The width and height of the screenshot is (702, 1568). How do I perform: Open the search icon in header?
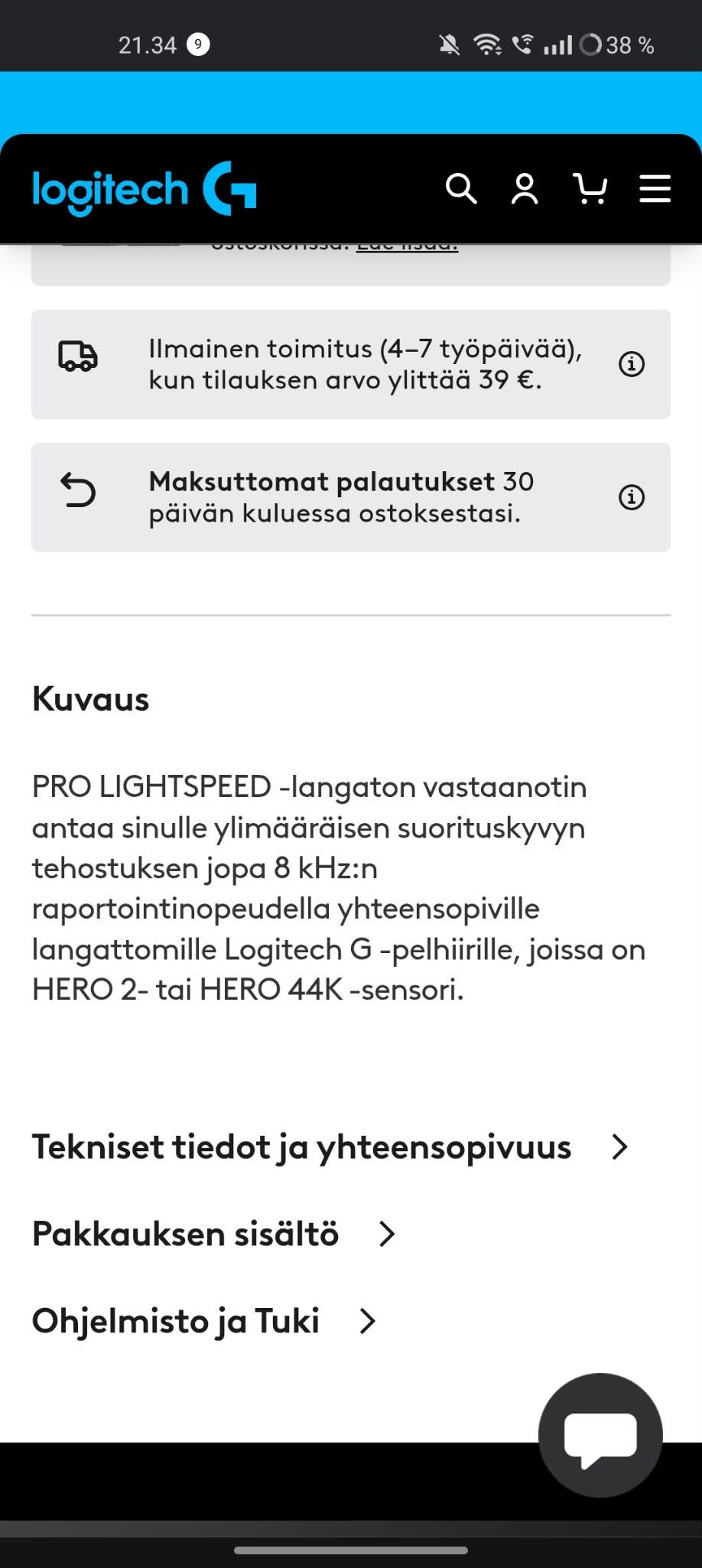pos(461,189)
